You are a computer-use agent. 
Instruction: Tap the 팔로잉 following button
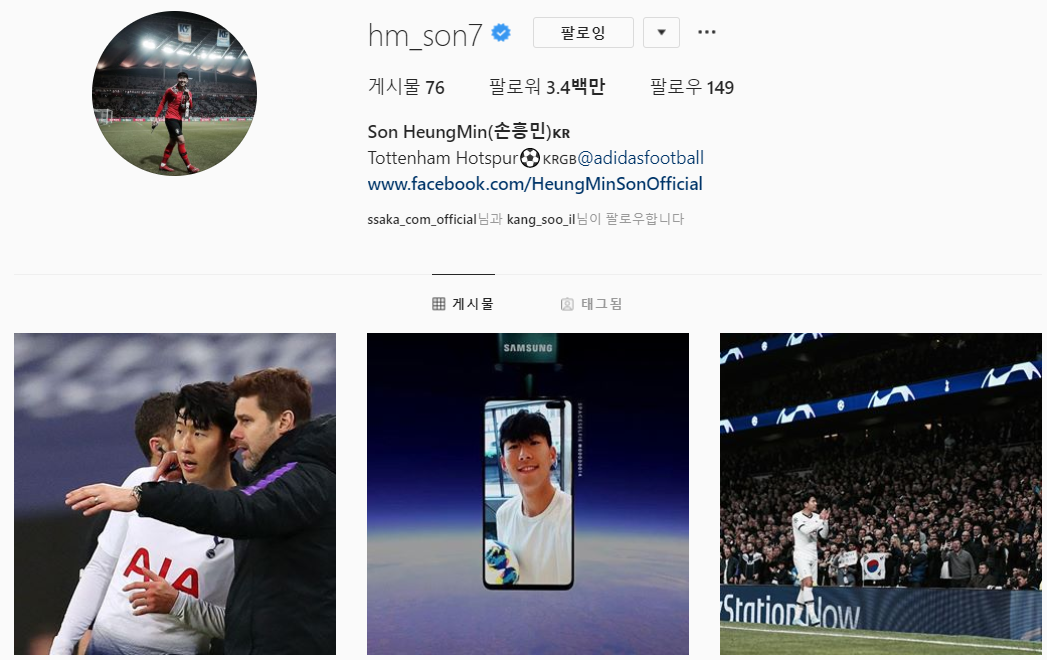(x=583, y=33)
